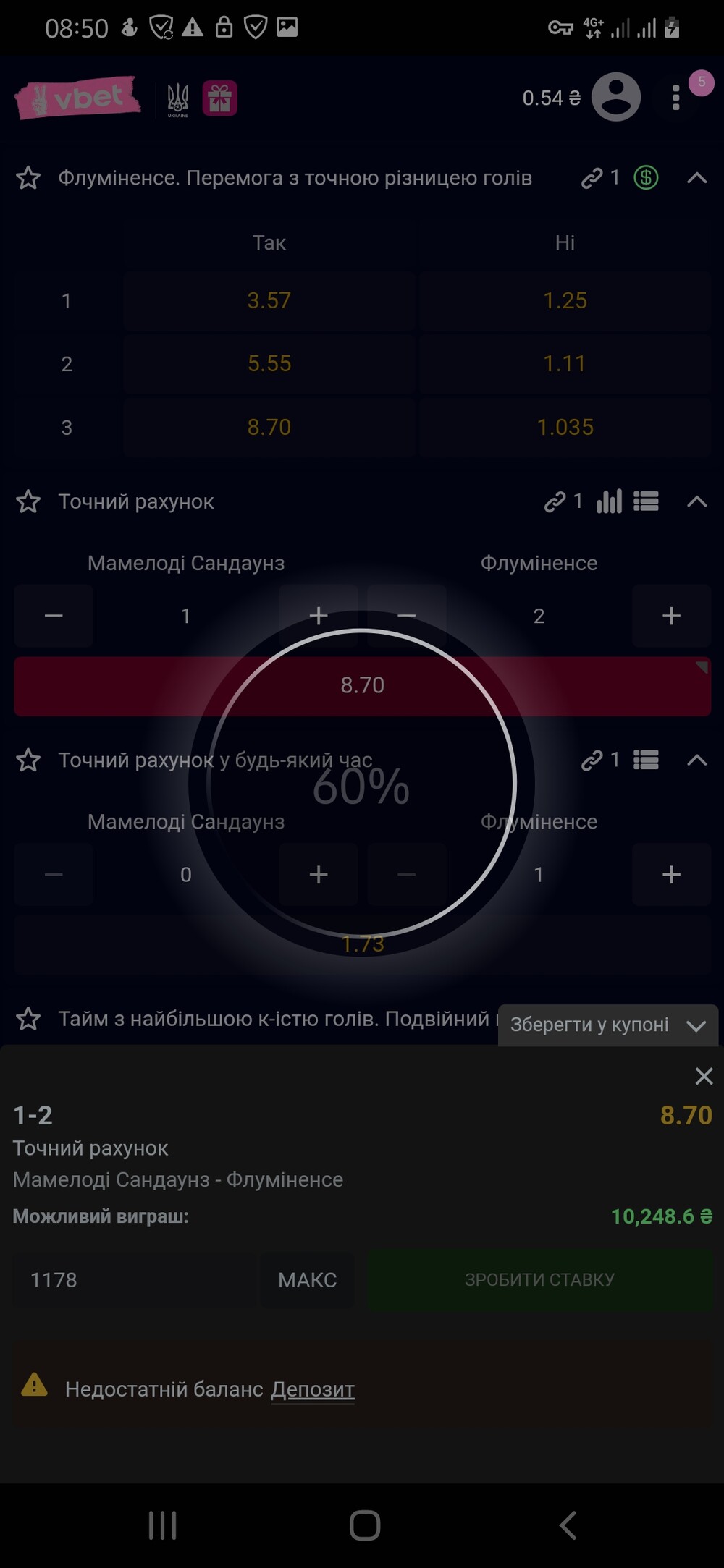Expand the Зберегти у купоні dropdown
This screenshot has width=724, height=1568.
pyautogui.click(x=608, y=1025)
